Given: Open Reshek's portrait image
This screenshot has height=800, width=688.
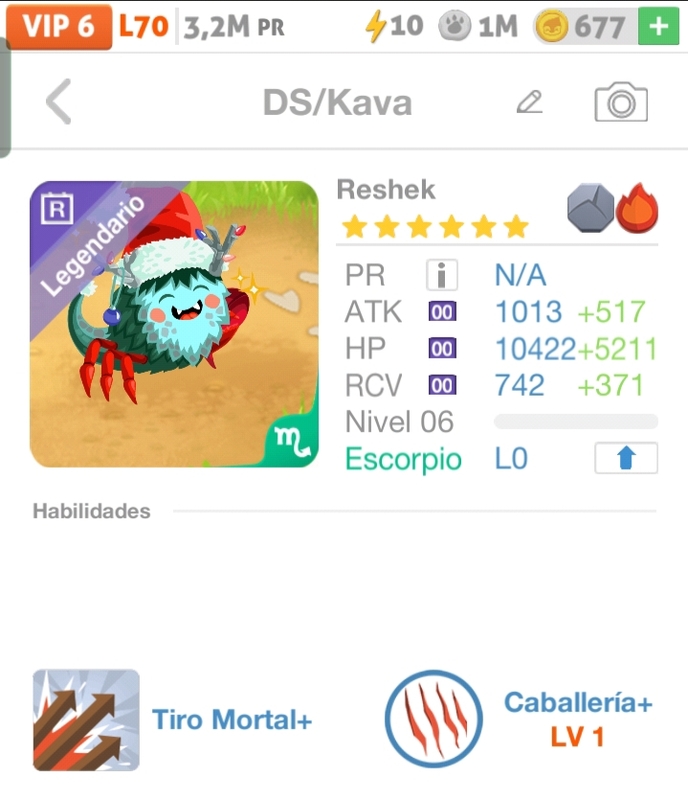Looking at the screenshot, I should [x=174, y=324].
